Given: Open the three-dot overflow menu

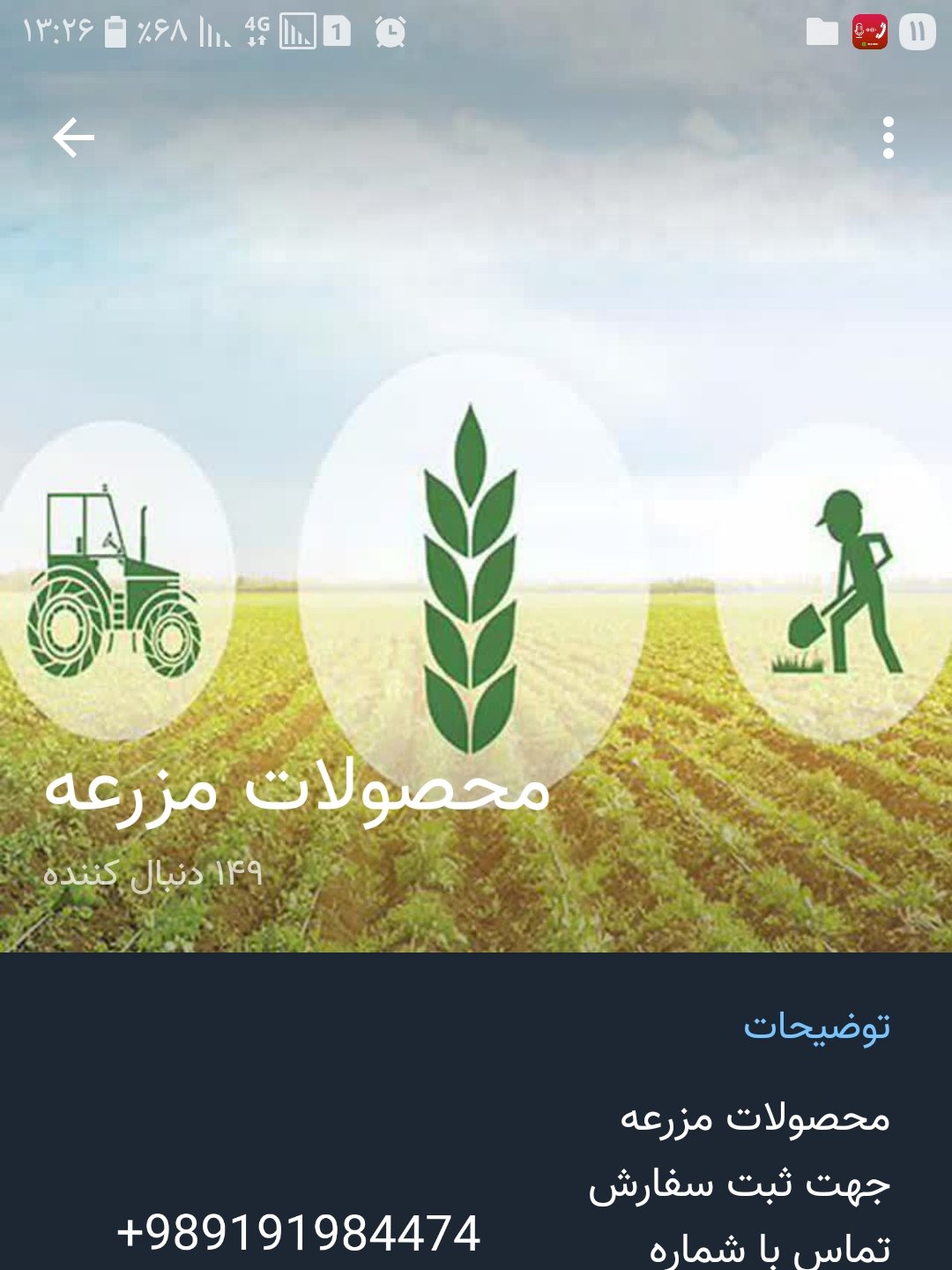Looking at the screenshot, I should tap(888, 138).
